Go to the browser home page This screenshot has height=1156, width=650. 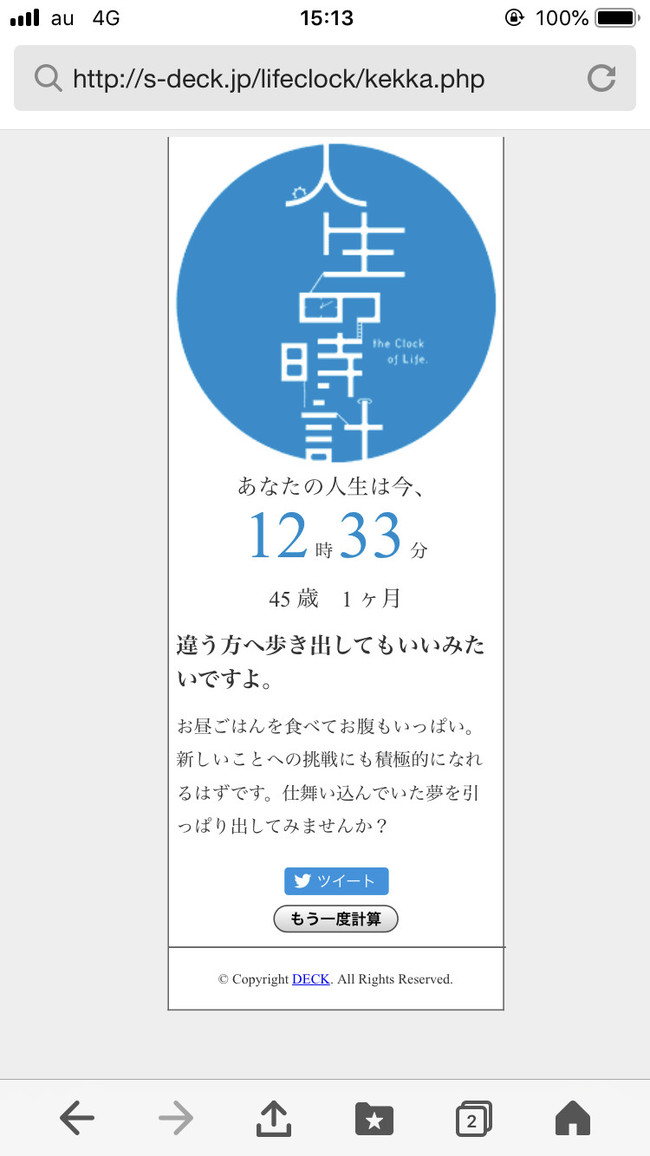click(572, 1119)
